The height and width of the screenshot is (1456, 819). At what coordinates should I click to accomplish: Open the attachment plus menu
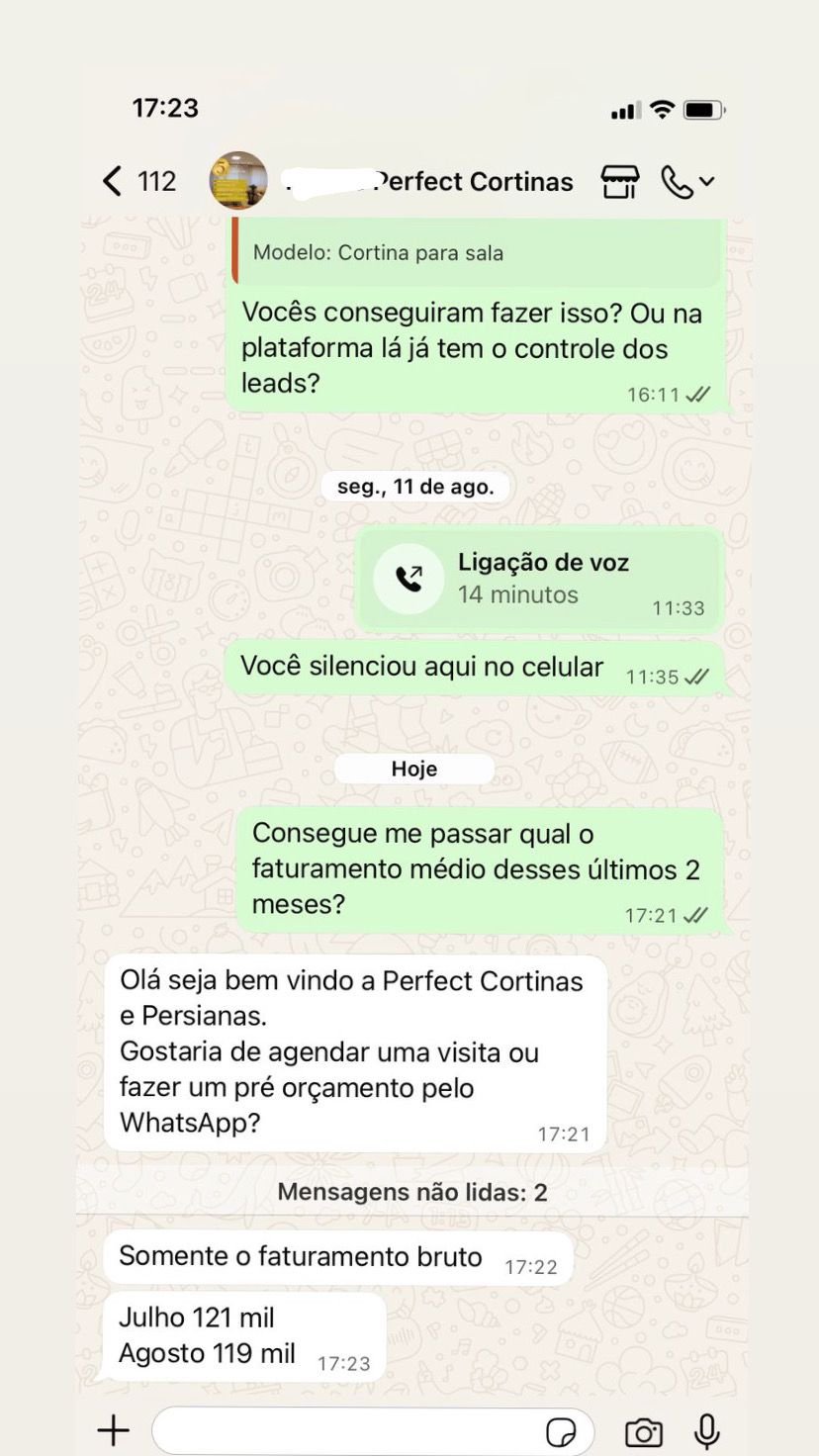click(113, 1430)
